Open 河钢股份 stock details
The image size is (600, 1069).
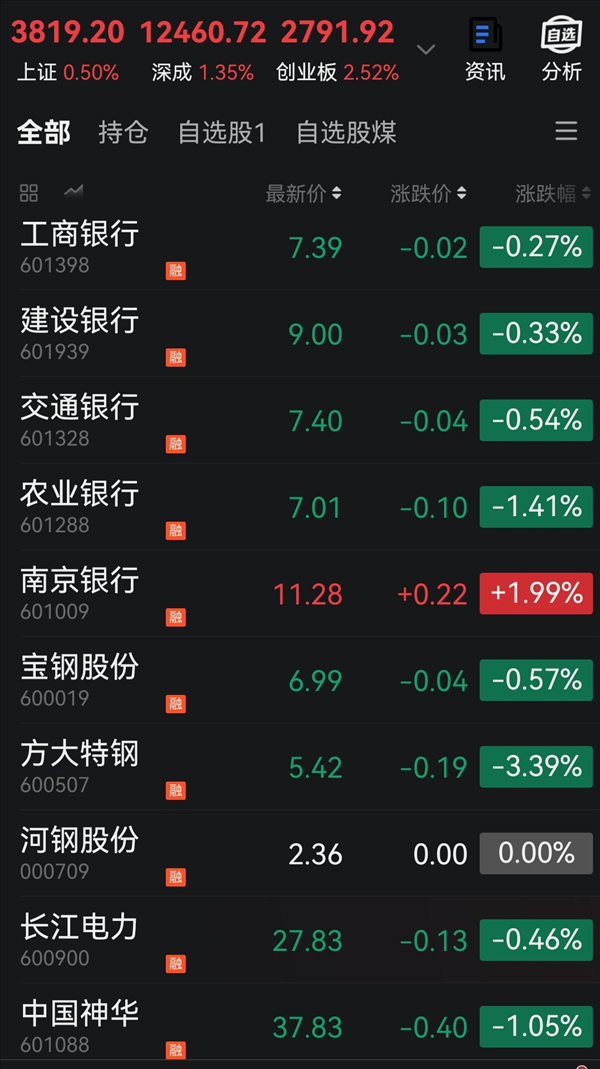300,853
